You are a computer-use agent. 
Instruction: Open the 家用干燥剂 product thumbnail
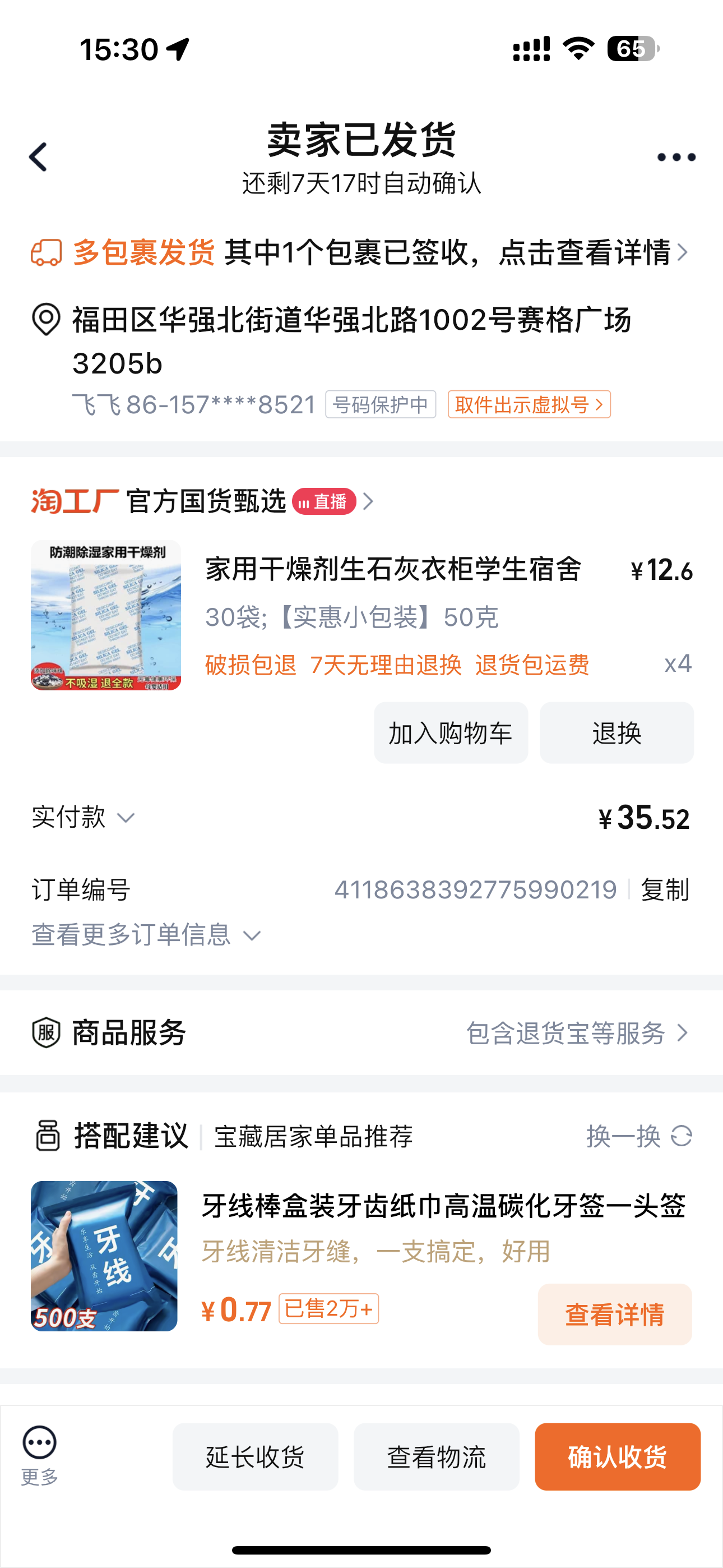click(x=106, y=615)
